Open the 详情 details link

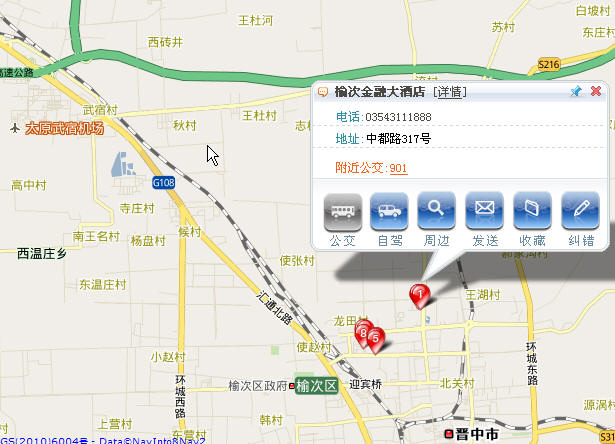[449, 92]
